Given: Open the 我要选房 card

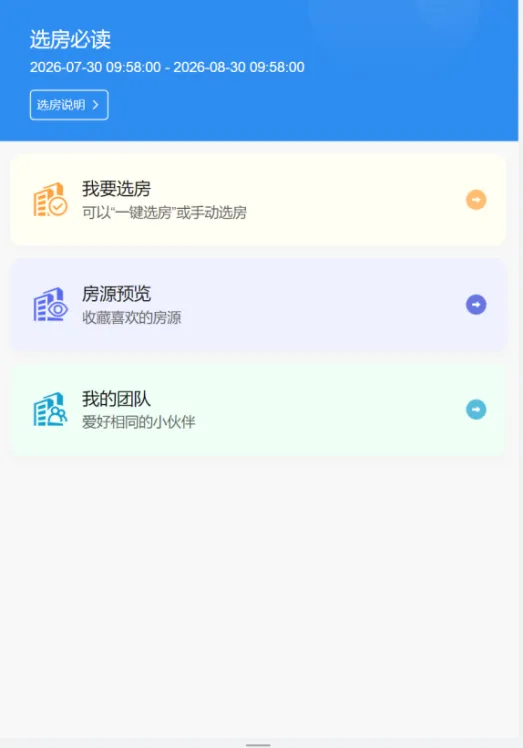Looking at the screenshot, I should click(x=258, y=200).
